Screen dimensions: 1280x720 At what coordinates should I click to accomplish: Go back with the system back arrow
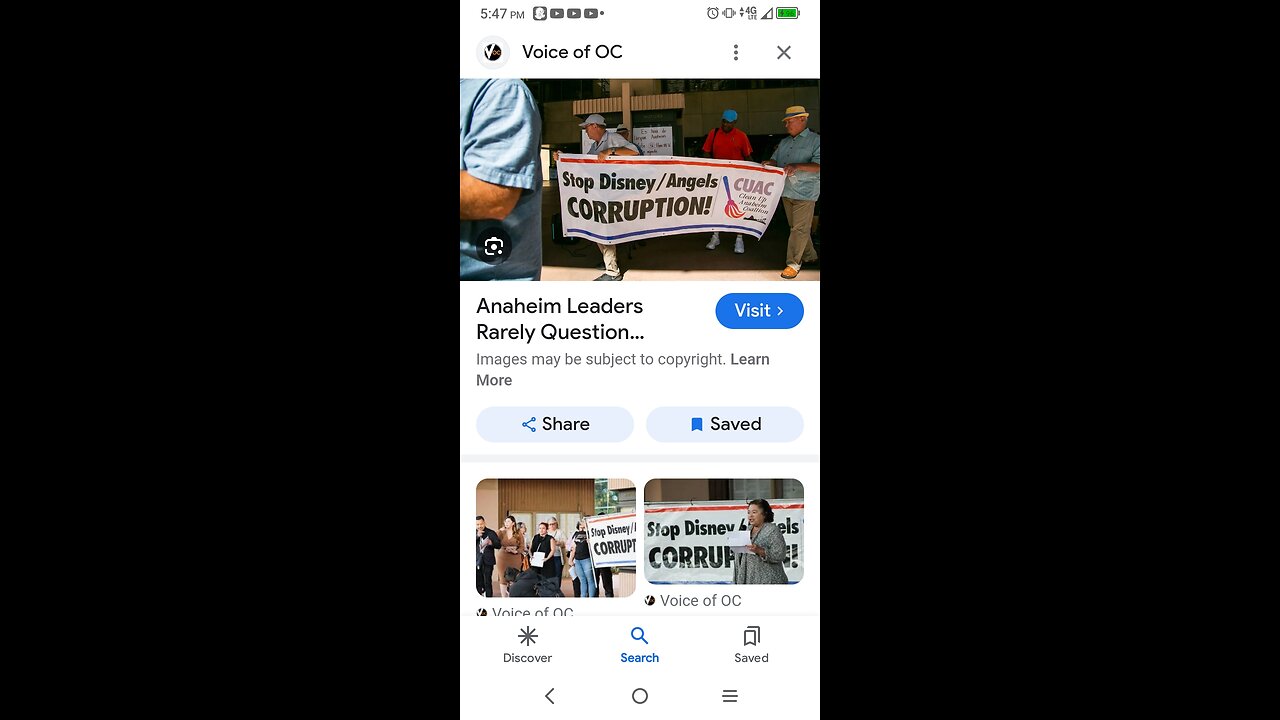[549, 696]
